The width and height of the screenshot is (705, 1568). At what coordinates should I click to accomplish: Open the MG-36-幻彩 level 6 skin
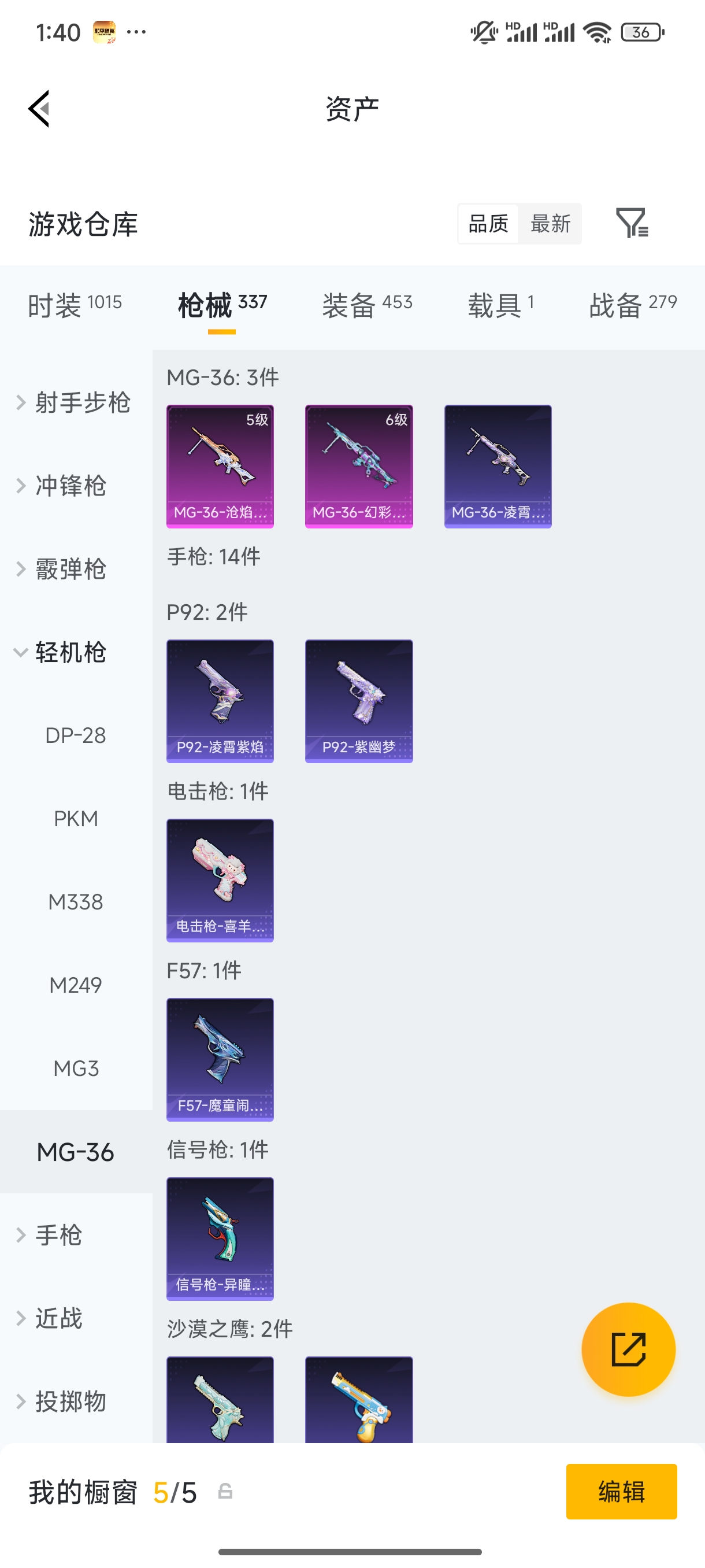coord(359,466)
